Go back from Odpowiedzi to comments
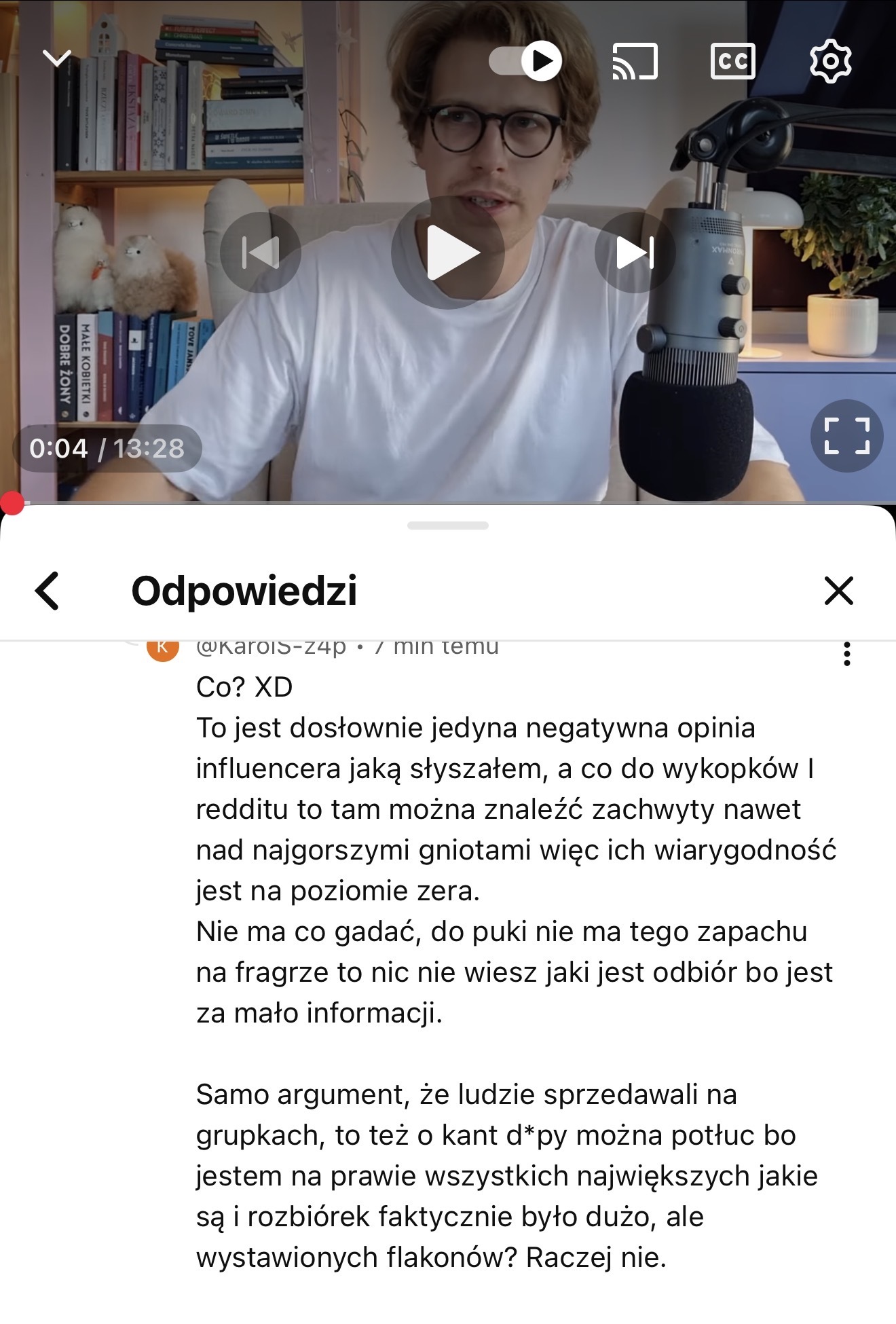The height and width of the screenshot is (1324, 896). [48, 591]
